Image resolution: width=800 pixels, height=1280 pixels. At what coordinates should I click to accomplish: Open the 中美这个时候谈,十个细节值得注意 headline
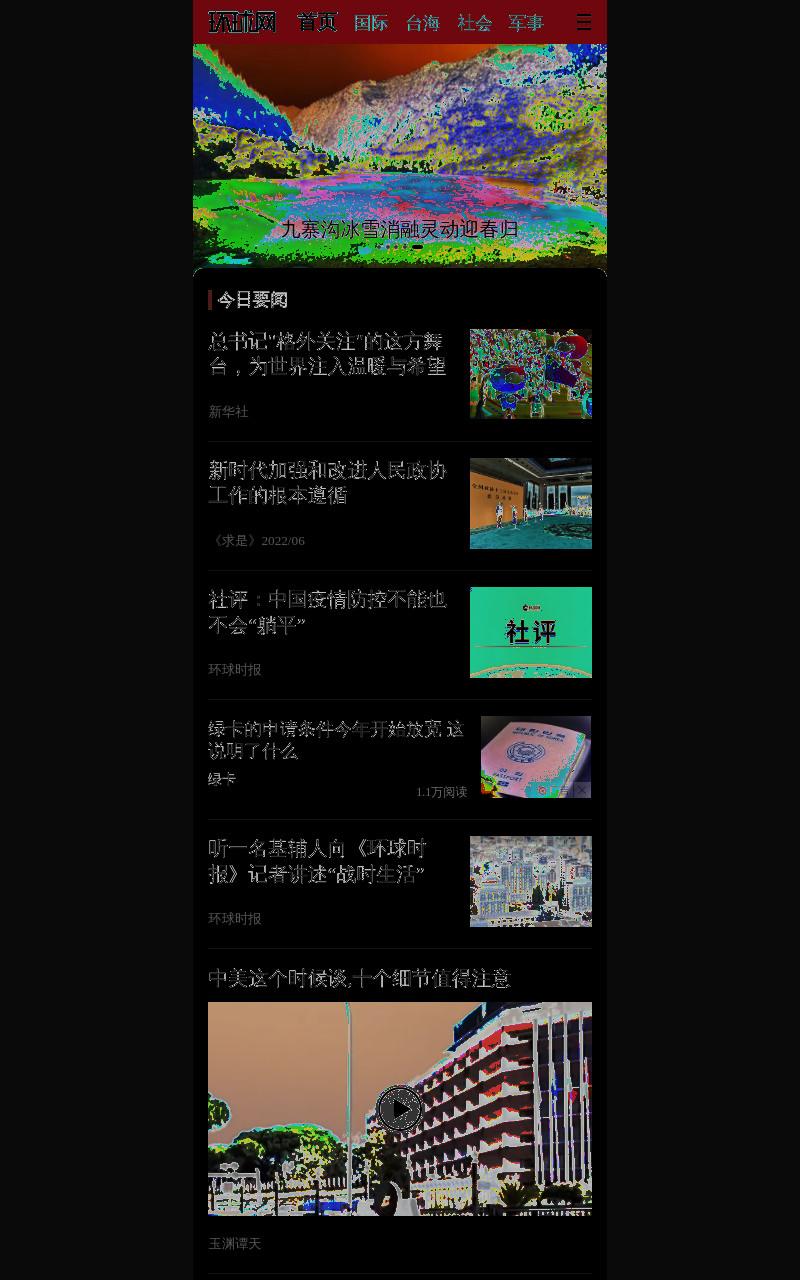click(359, 978)
